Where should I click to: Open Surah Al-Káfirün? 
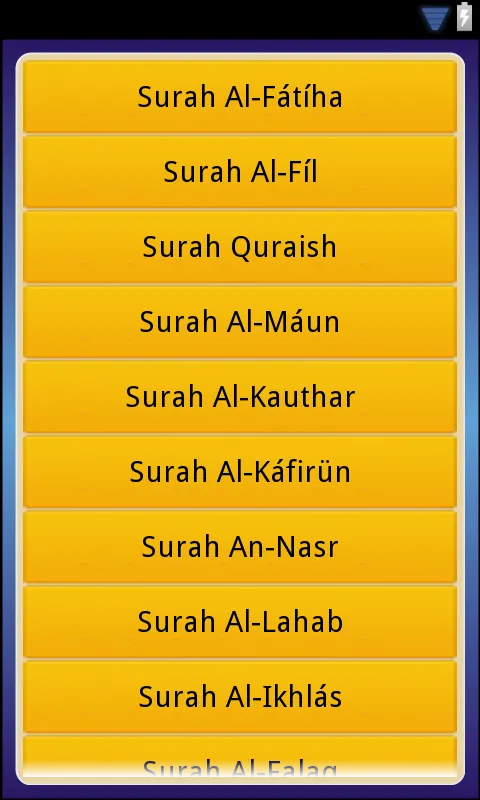240,471
